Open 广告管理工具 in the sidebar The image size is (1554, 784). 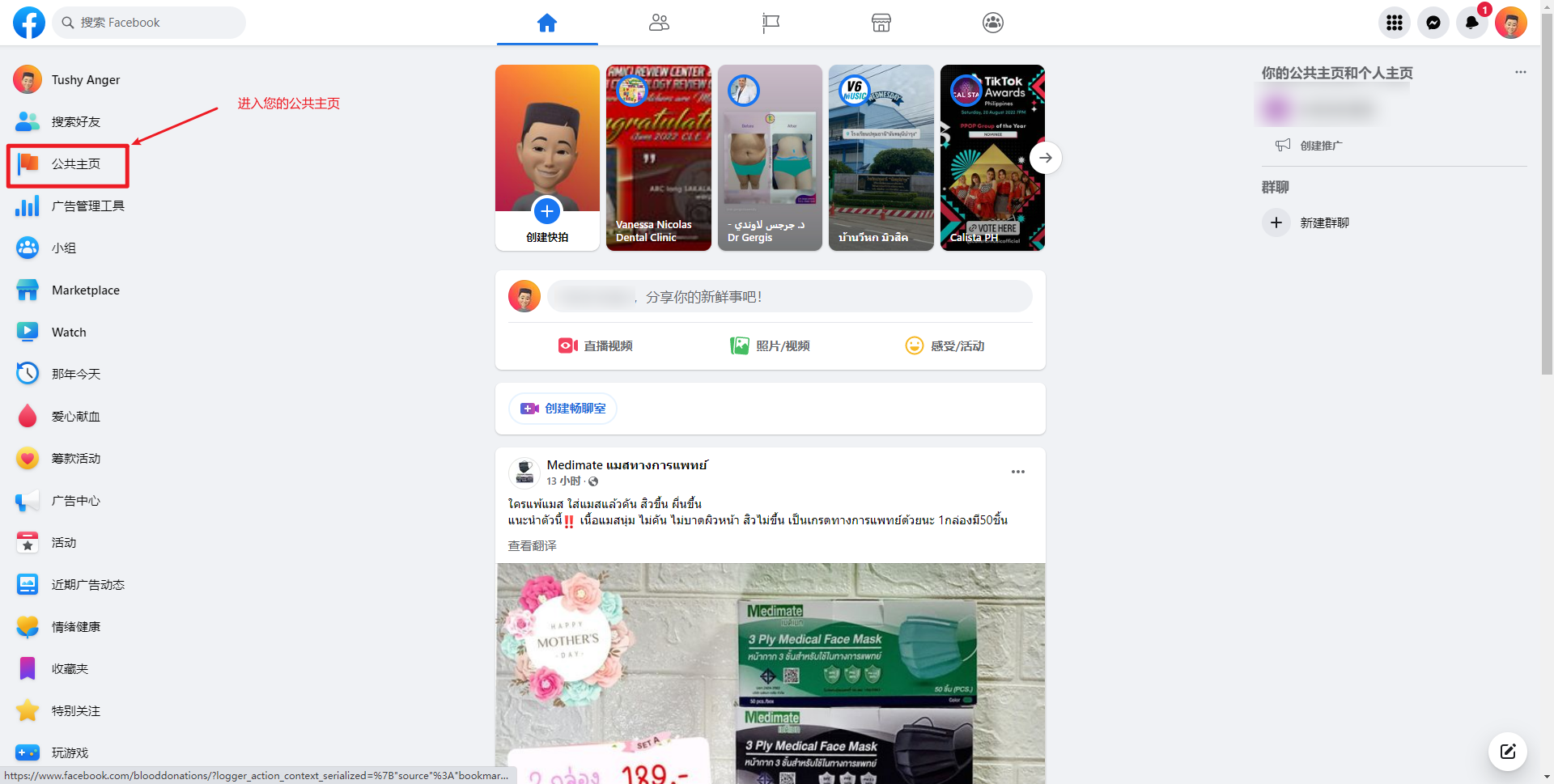pos(87,206)
